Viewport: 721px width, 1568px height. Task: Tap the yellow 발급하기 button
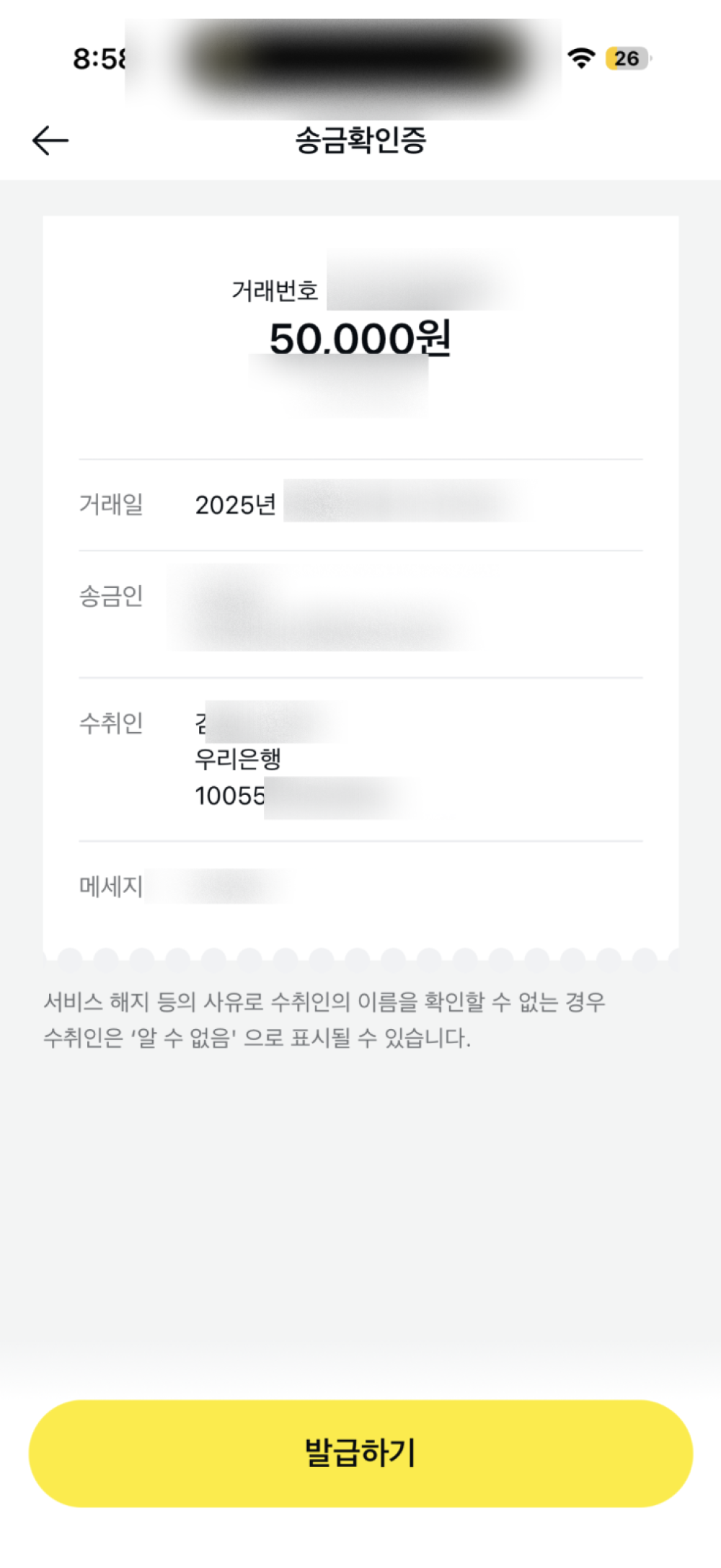click(360, 1453)
